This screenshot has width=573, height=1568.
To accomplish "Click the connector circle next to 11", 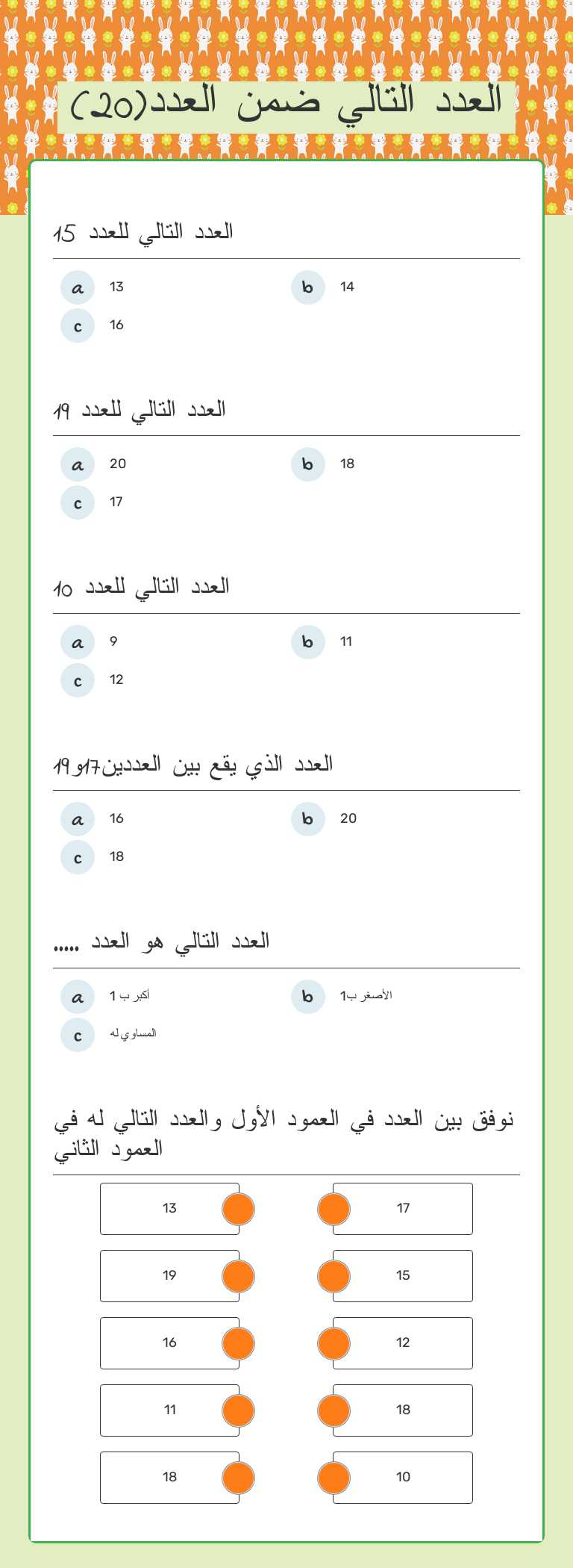I will [x=238, y=1410].
